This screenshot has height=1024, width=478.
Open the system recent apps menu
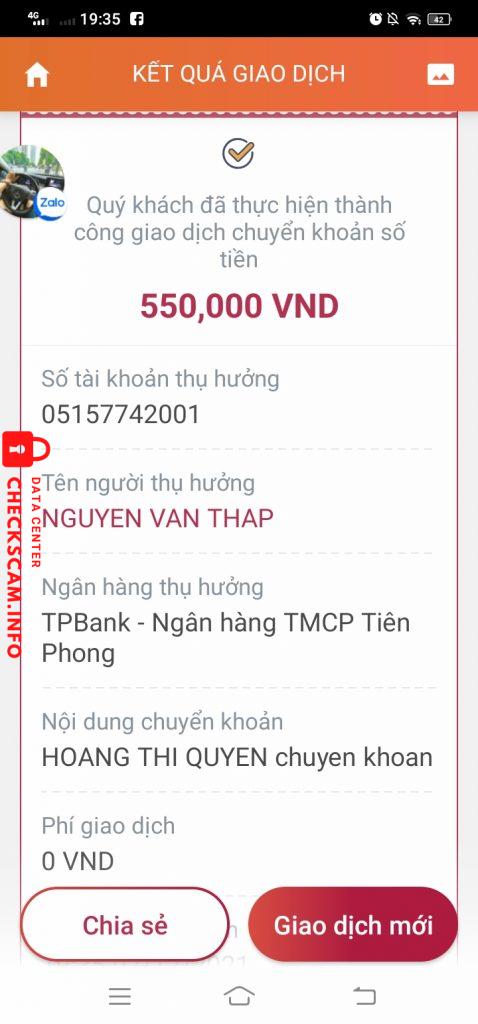[120, 995]
